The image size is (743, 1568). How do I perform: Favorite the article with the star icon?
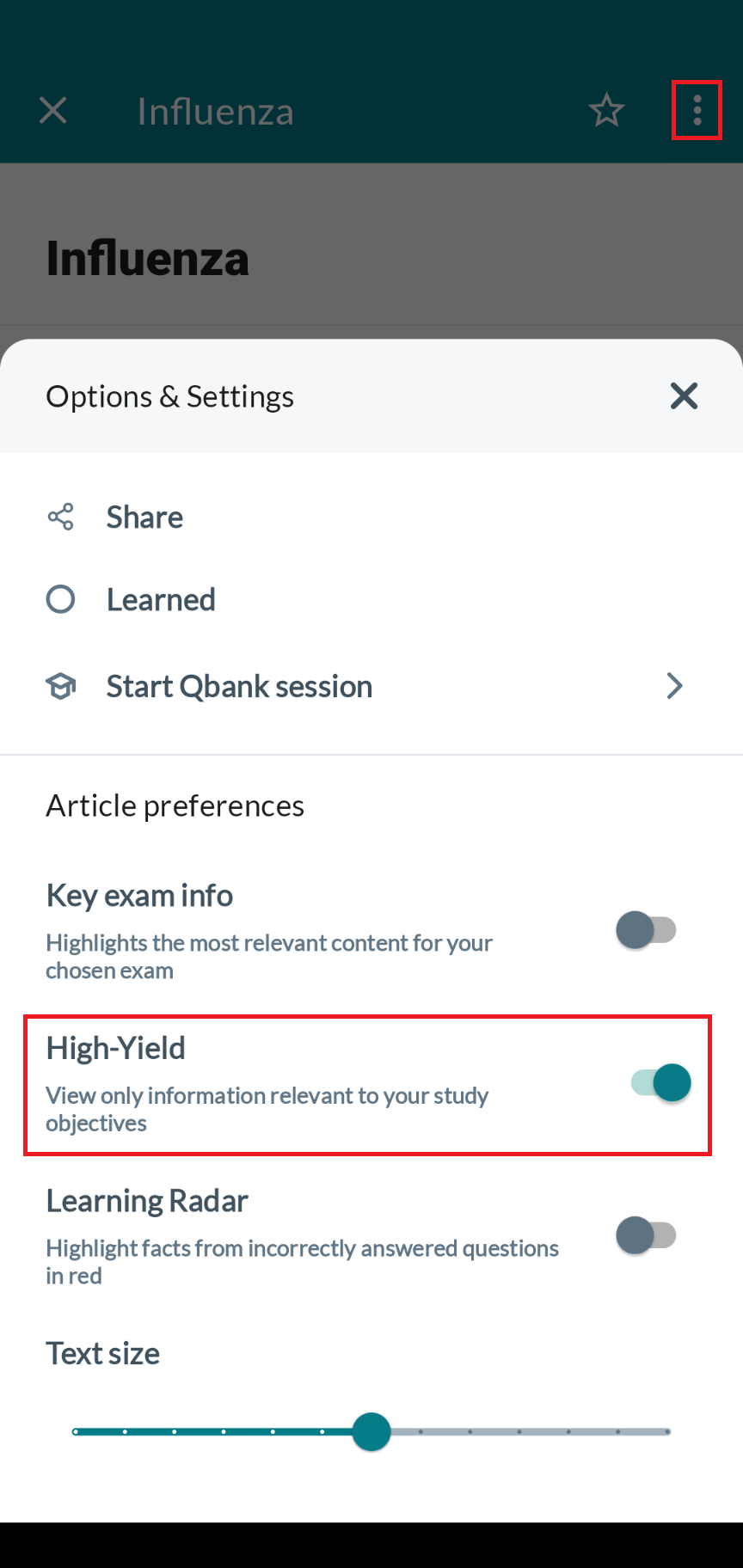606,111
